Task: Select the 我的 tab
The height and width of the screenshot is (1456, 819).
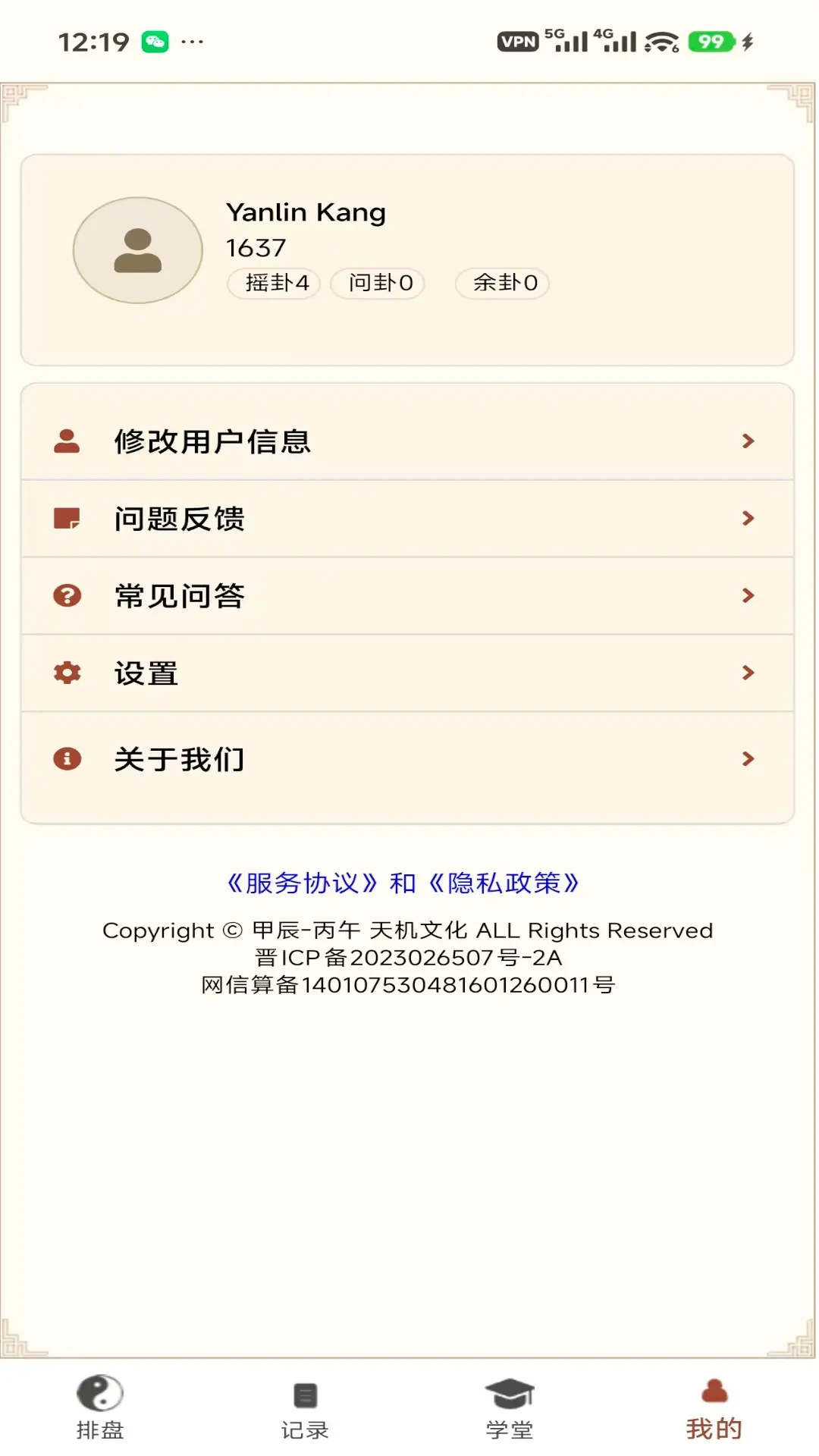Action: click(714, 1409)
